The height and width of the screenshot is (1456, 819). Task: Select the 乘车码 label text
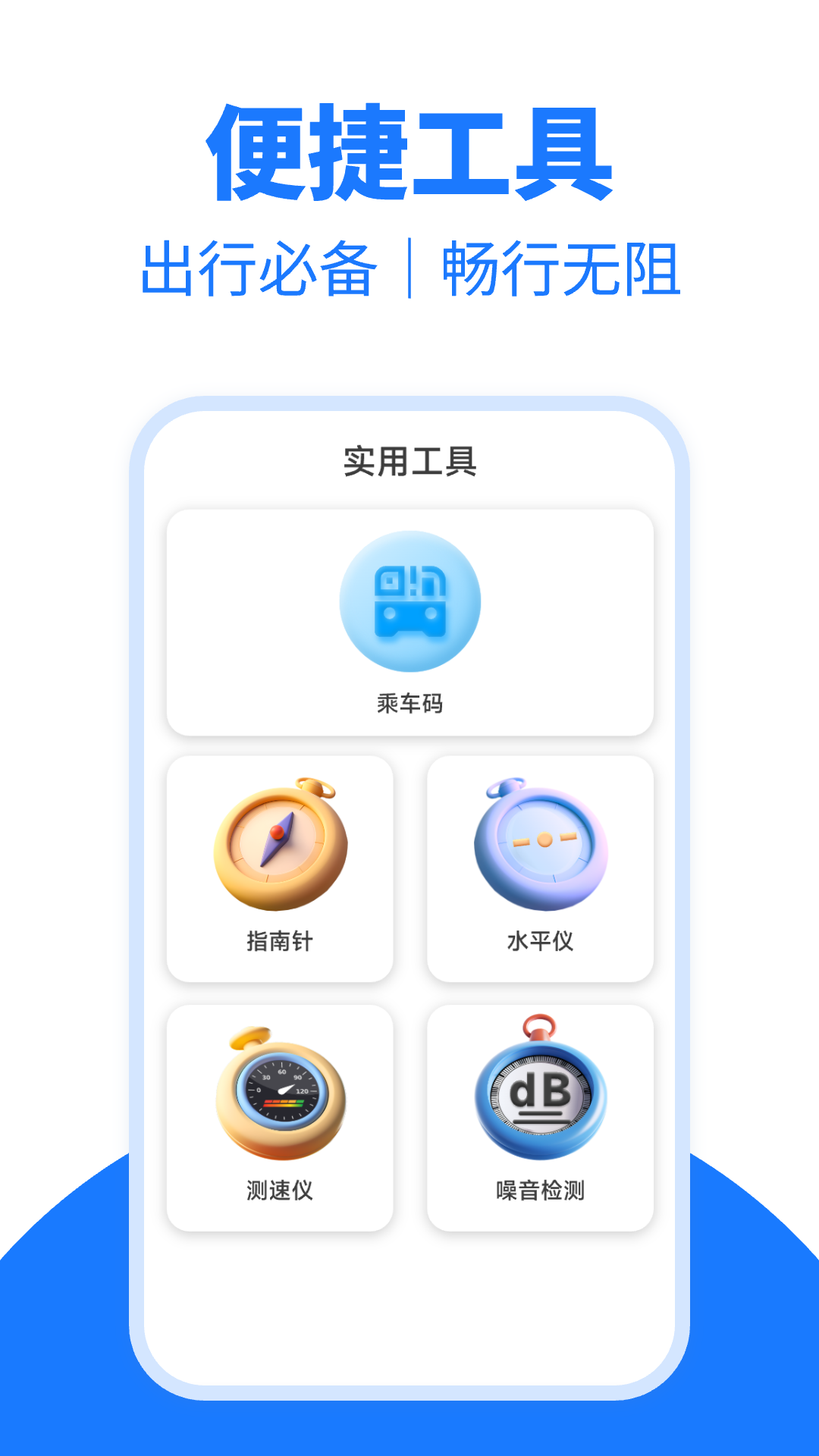tap(409, 704)
